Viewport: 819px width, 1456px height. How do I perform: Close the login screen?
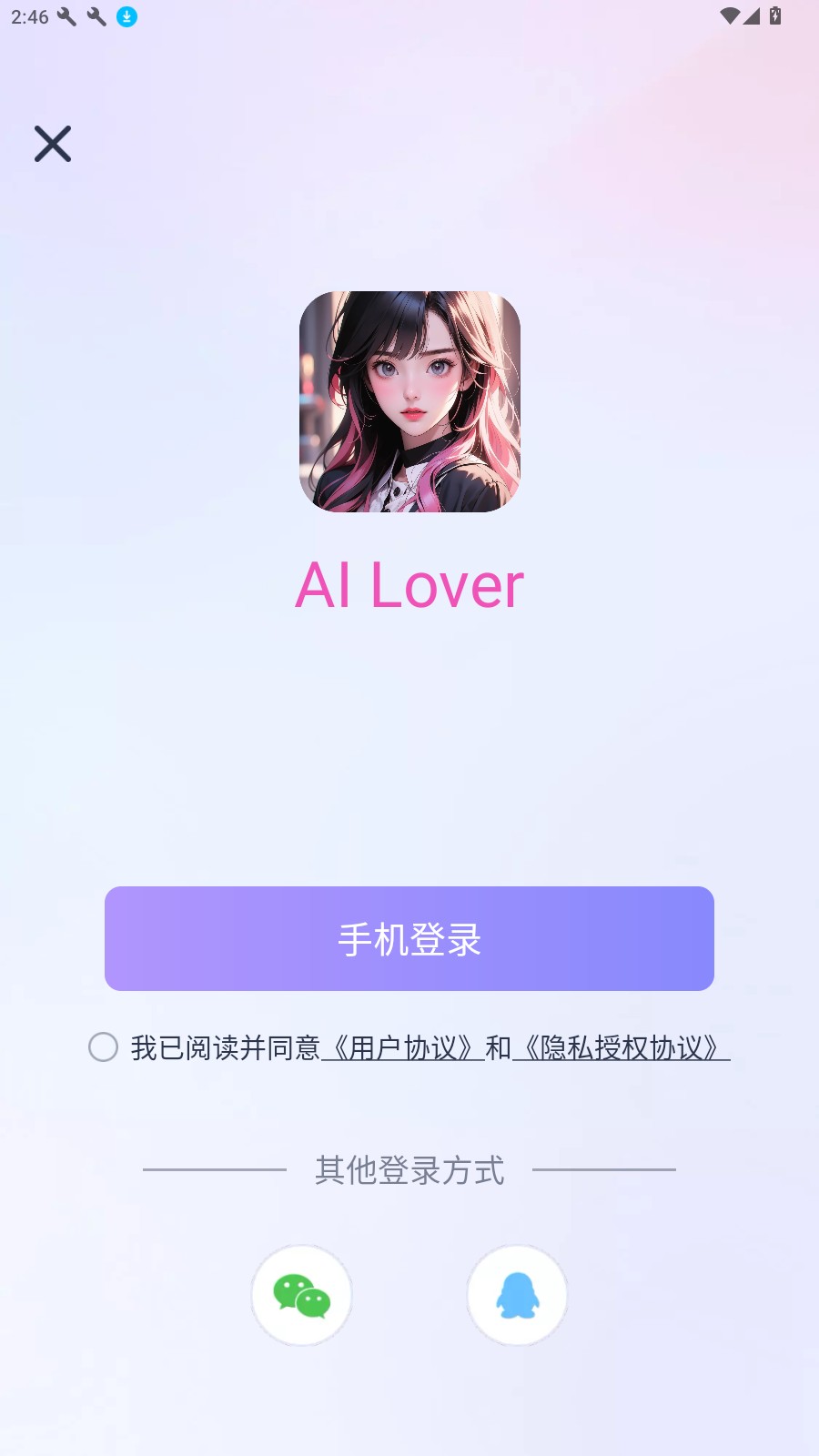pyautogui.click(x=53, y=144)
